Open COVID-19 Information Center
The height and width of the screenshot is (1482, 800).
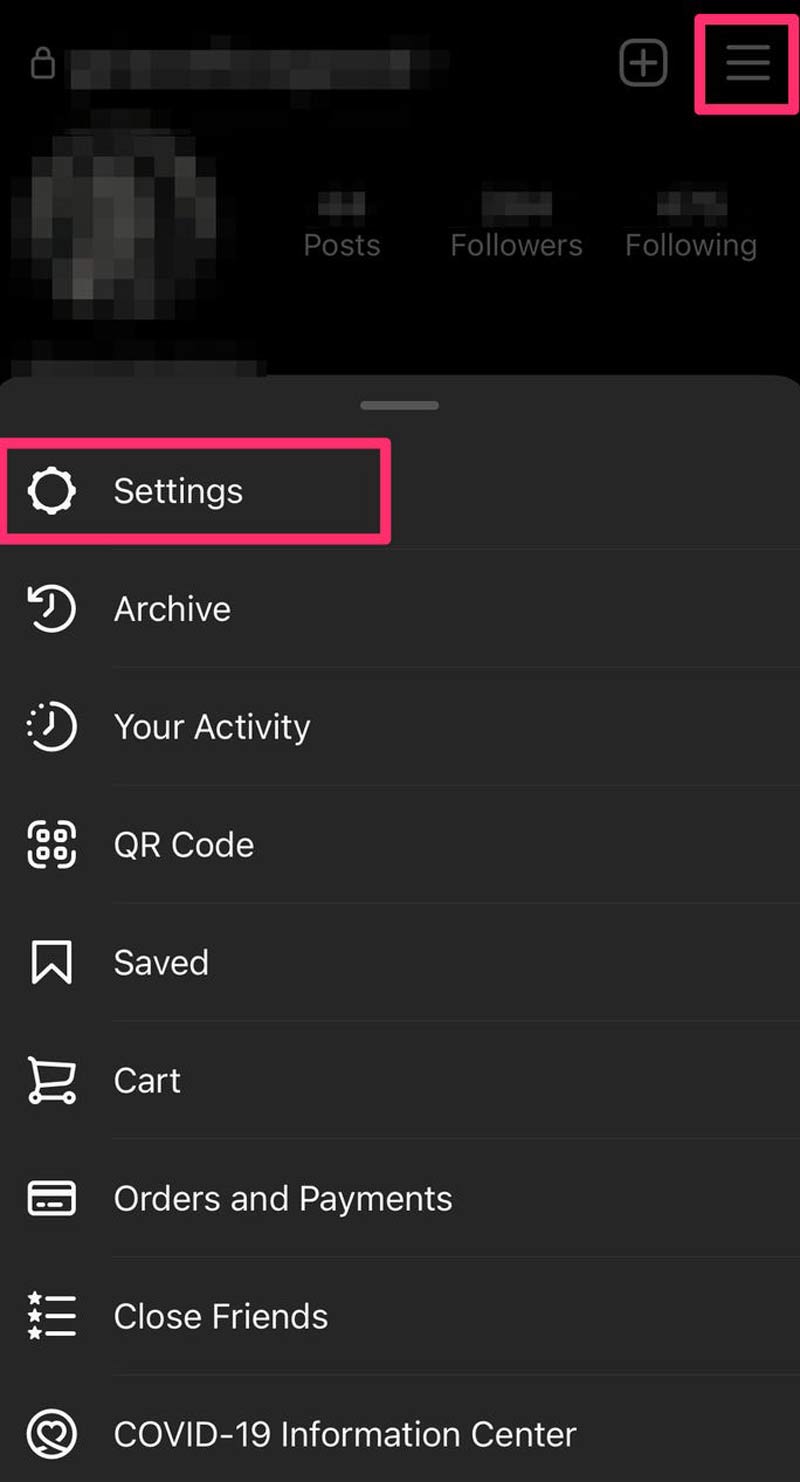tap(344, 1434)
